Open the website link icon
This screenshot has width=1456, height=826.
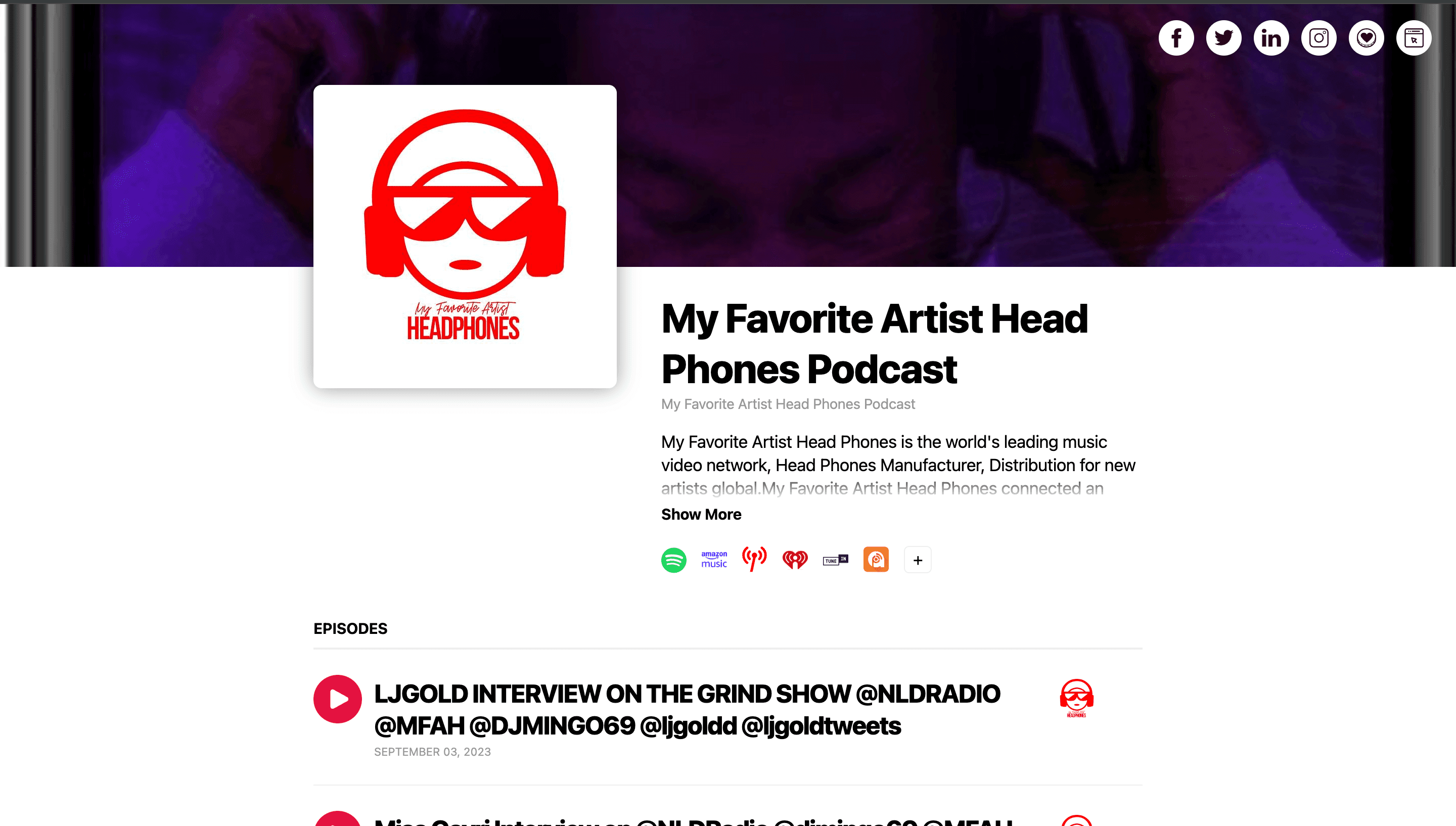point(1414,38)
